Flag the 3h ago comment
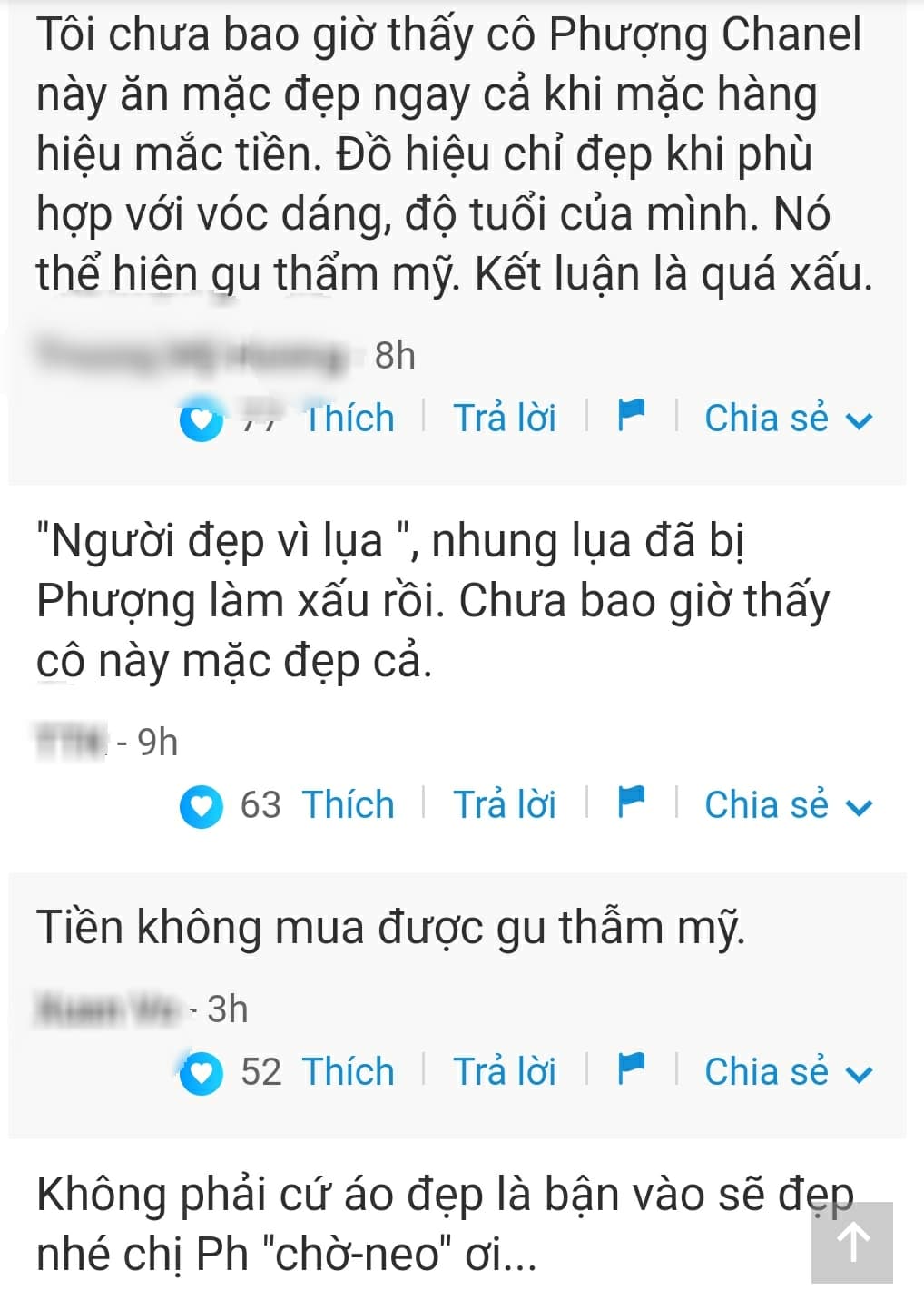924x1290 pixels. point(631,1069)
